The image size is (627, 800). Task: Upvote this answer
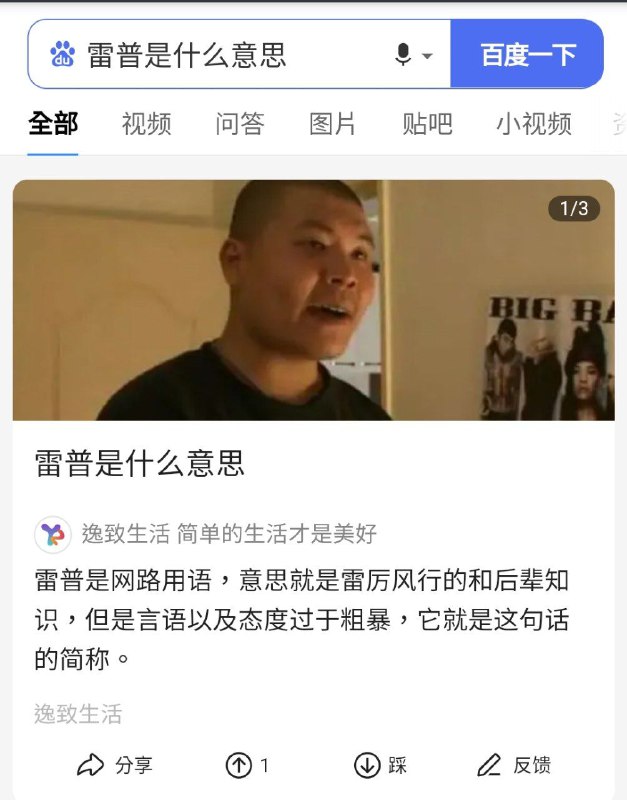247,766
